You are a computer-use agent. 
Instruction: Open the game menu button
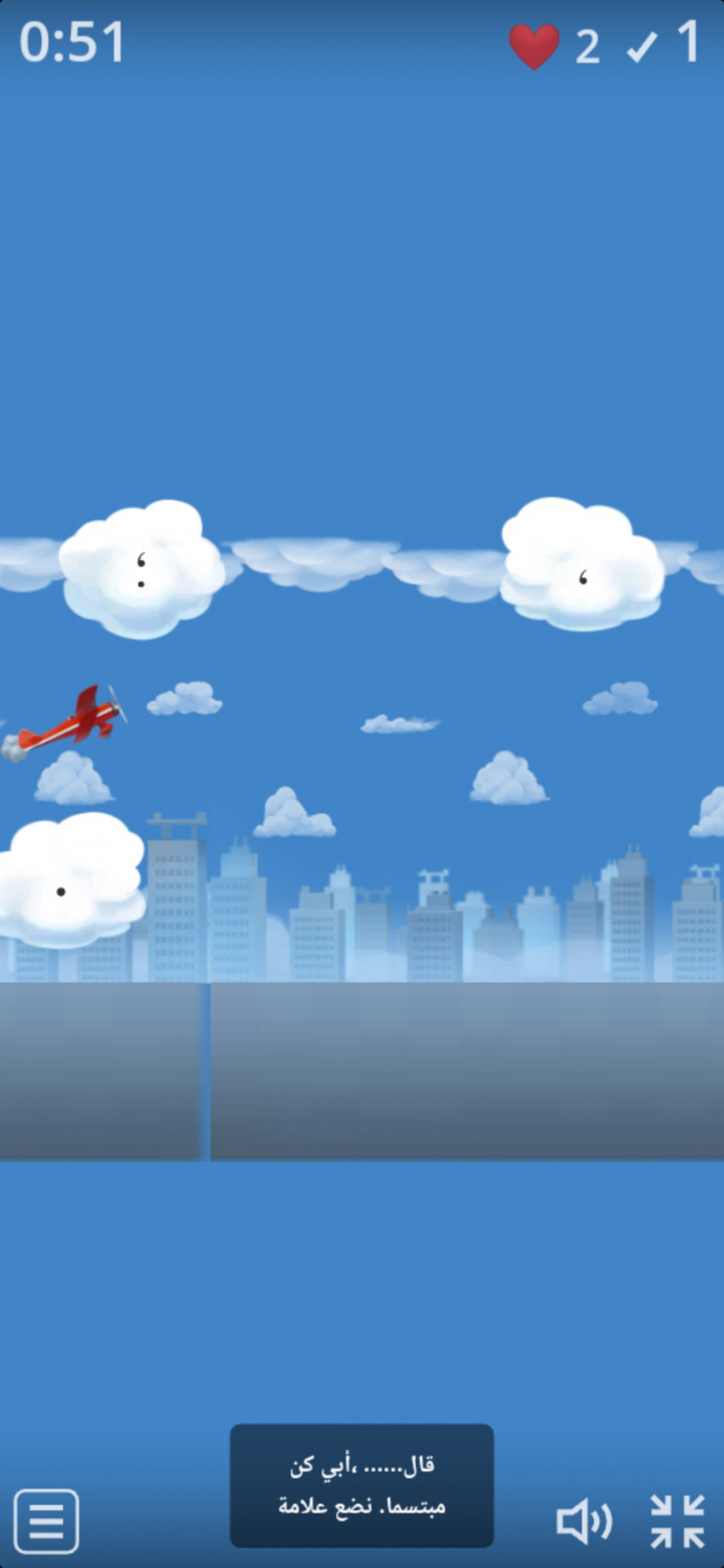tap(47, 1521)
